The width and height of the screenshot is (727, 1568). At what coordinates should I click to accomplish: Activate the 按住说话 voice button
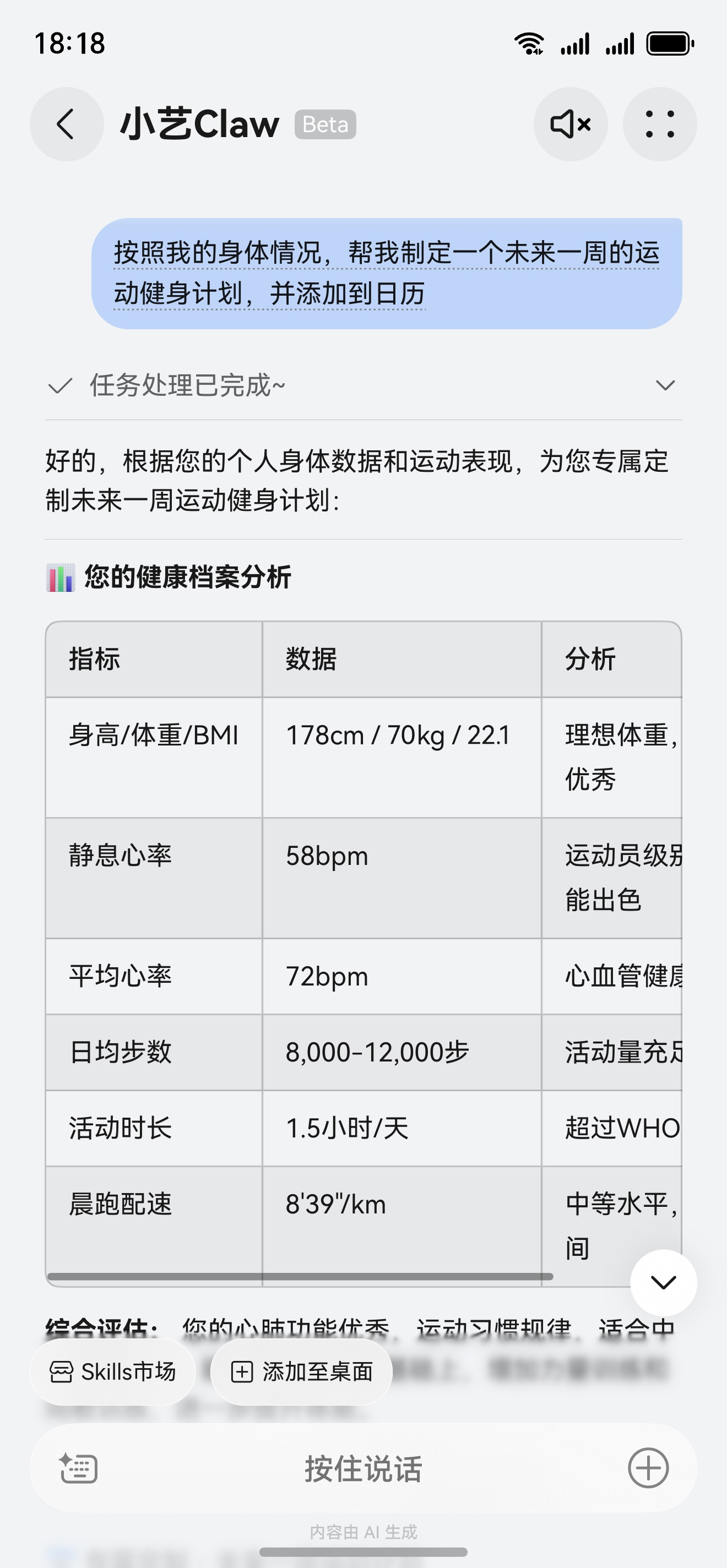pos(363,1468)
